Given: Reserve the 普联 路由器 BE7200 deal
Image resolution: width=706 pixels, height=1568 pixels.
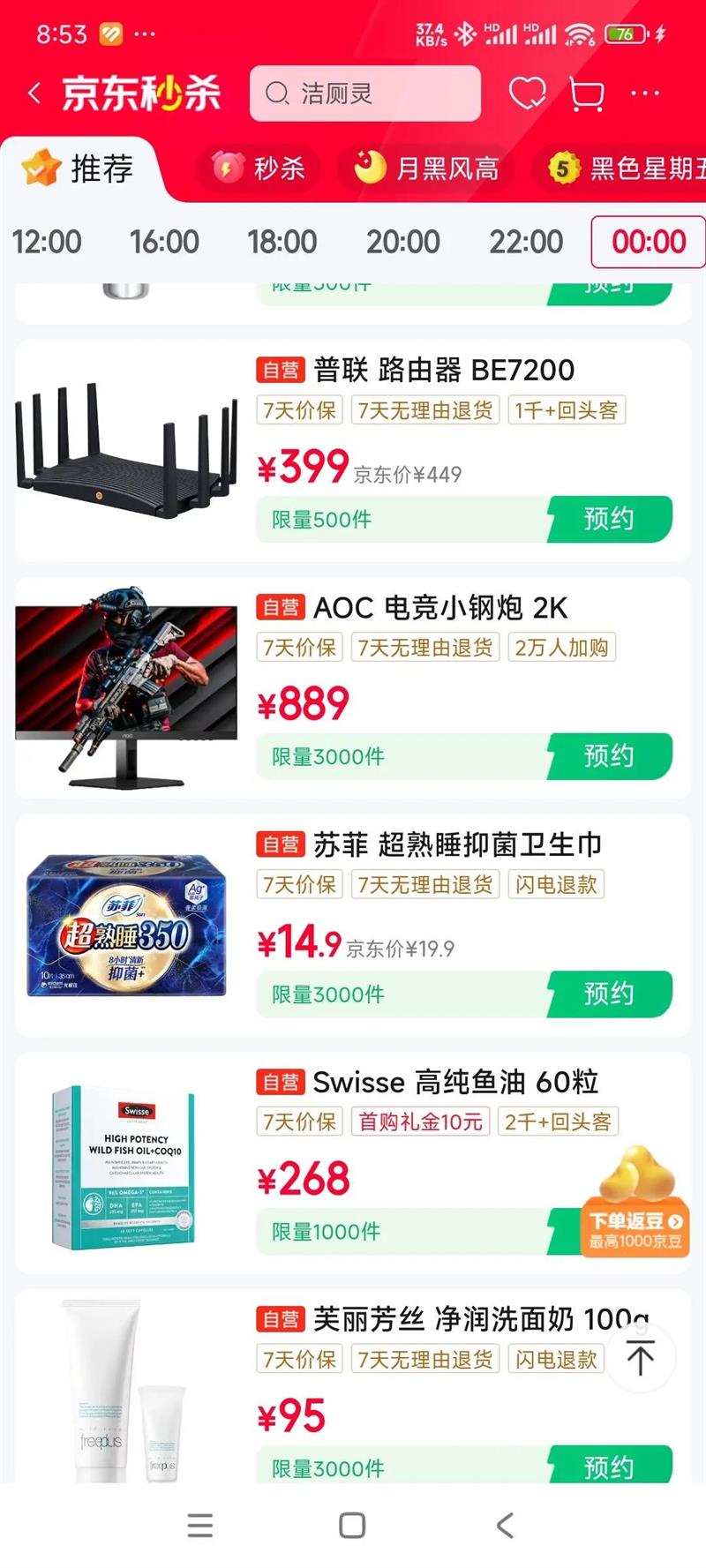Looking at the screenshot, I should coord(609,519).
